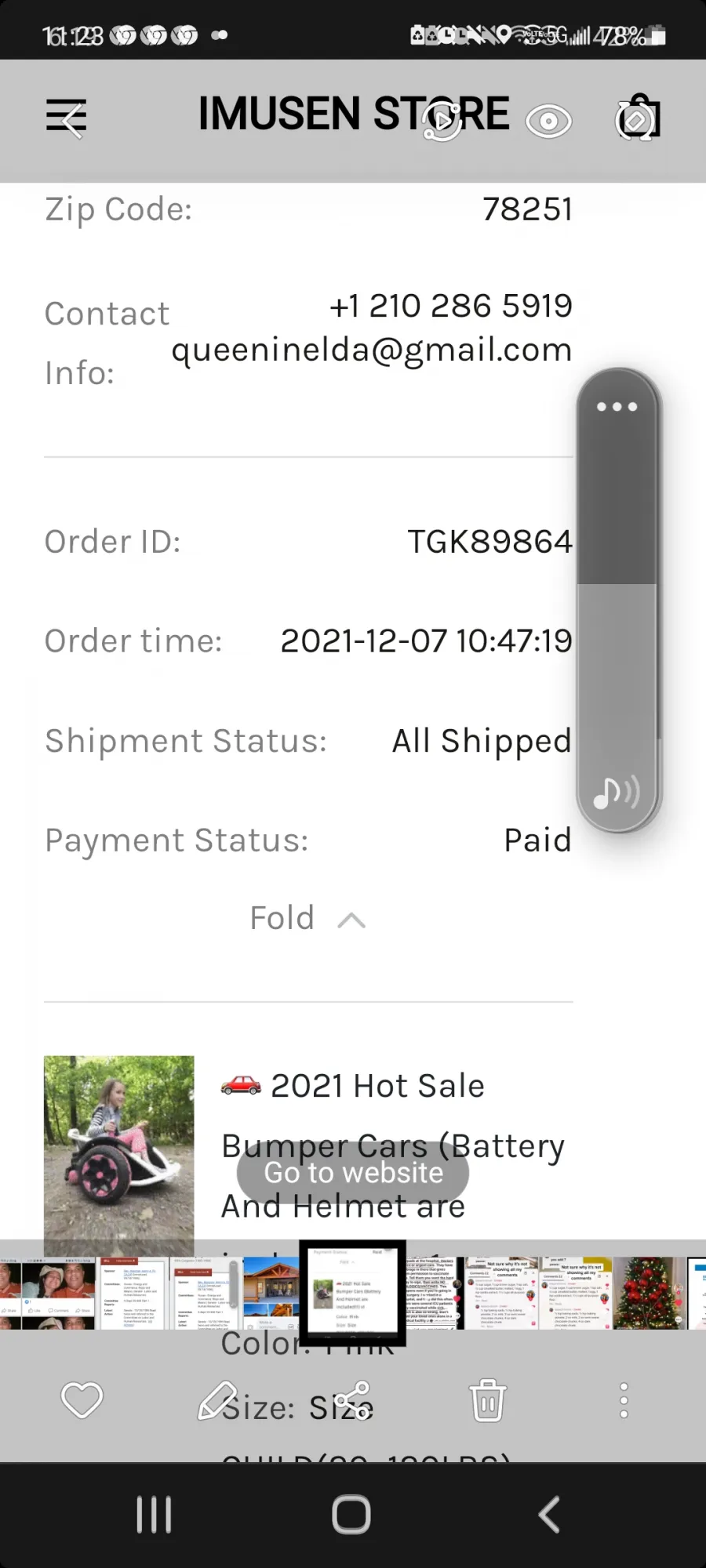Expand the volume panel's three-dot options

tap(617, 407)
